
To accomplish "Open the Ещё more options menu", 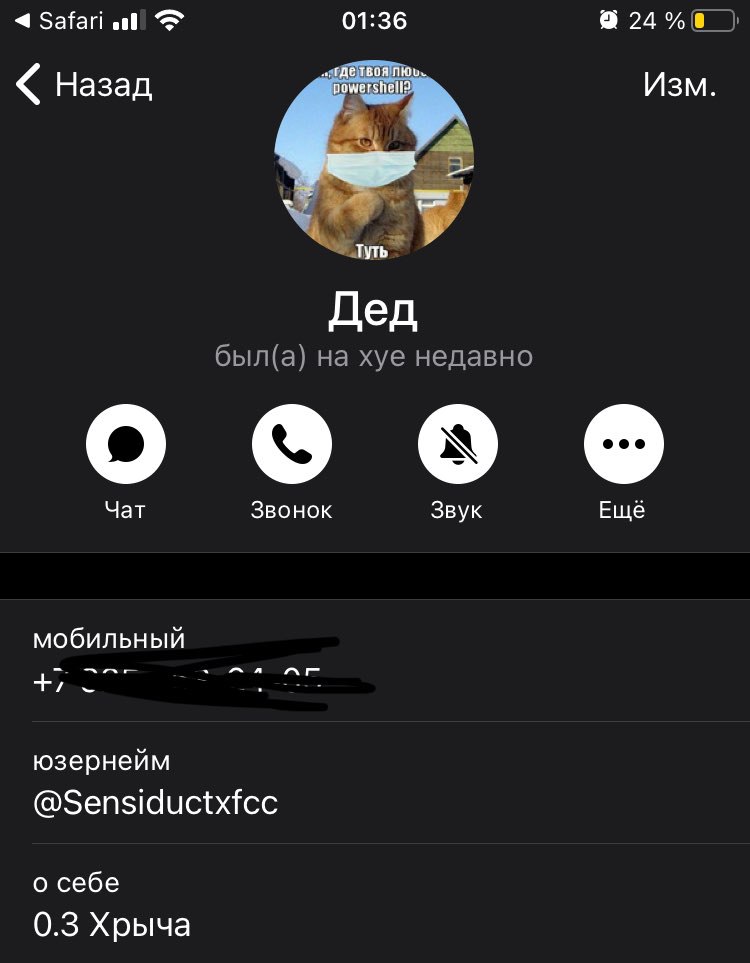I will 623,444.
